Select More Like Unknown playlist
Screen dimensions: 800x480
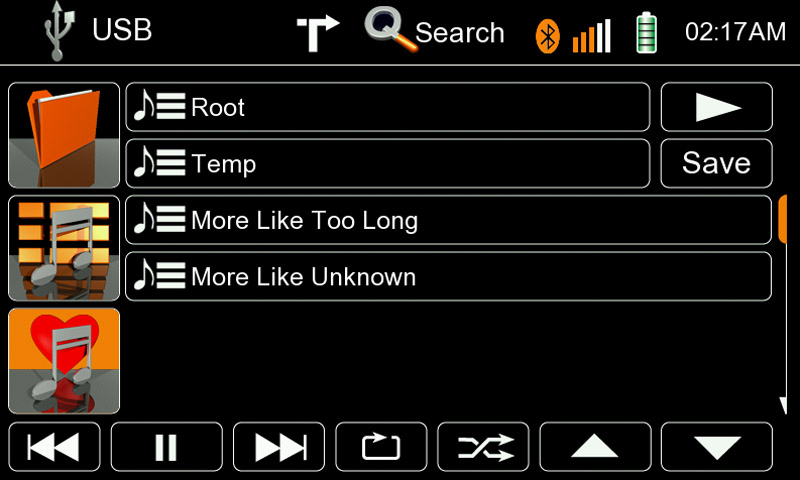click(x=448, y=276)
